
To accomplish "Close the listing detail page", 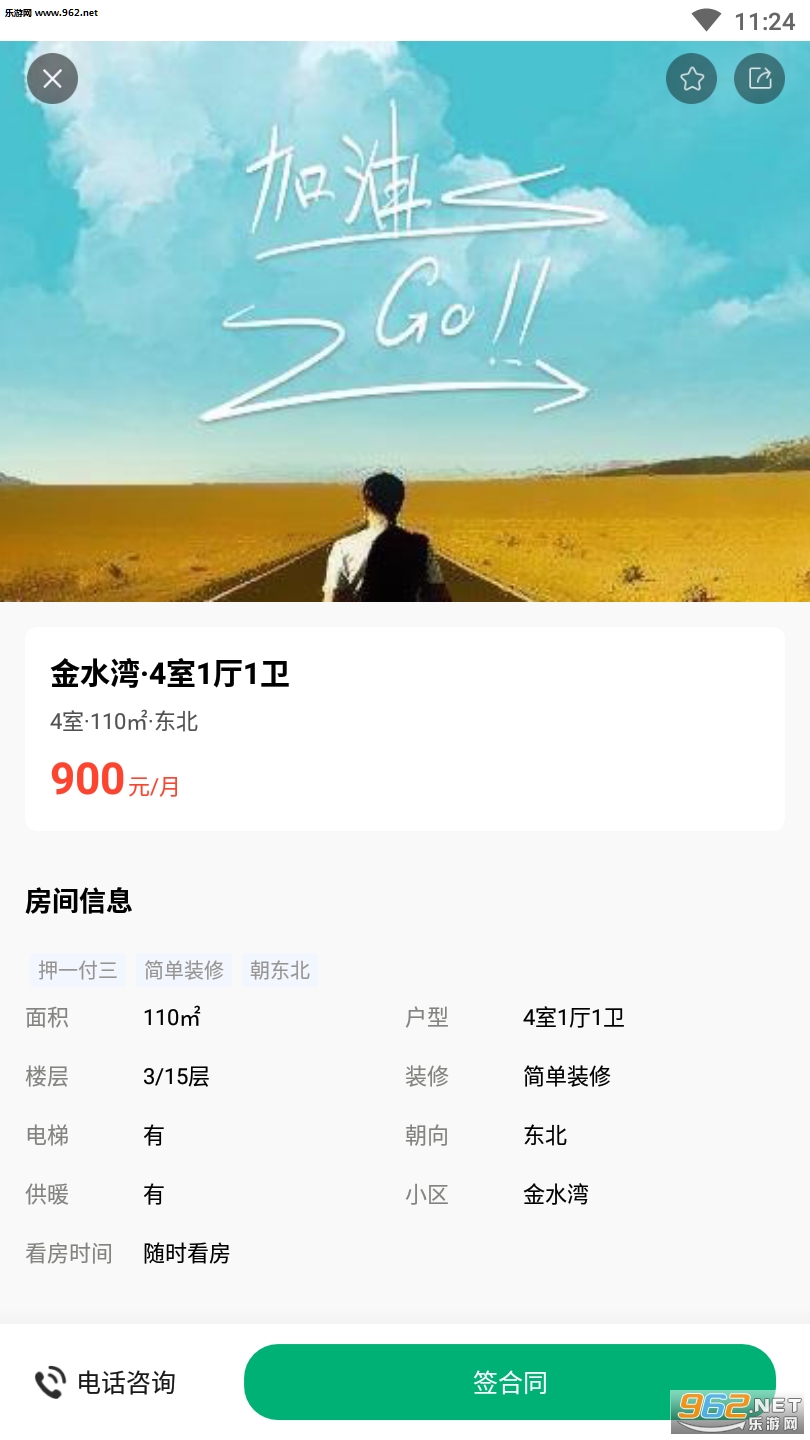I will tap(52, 79).
